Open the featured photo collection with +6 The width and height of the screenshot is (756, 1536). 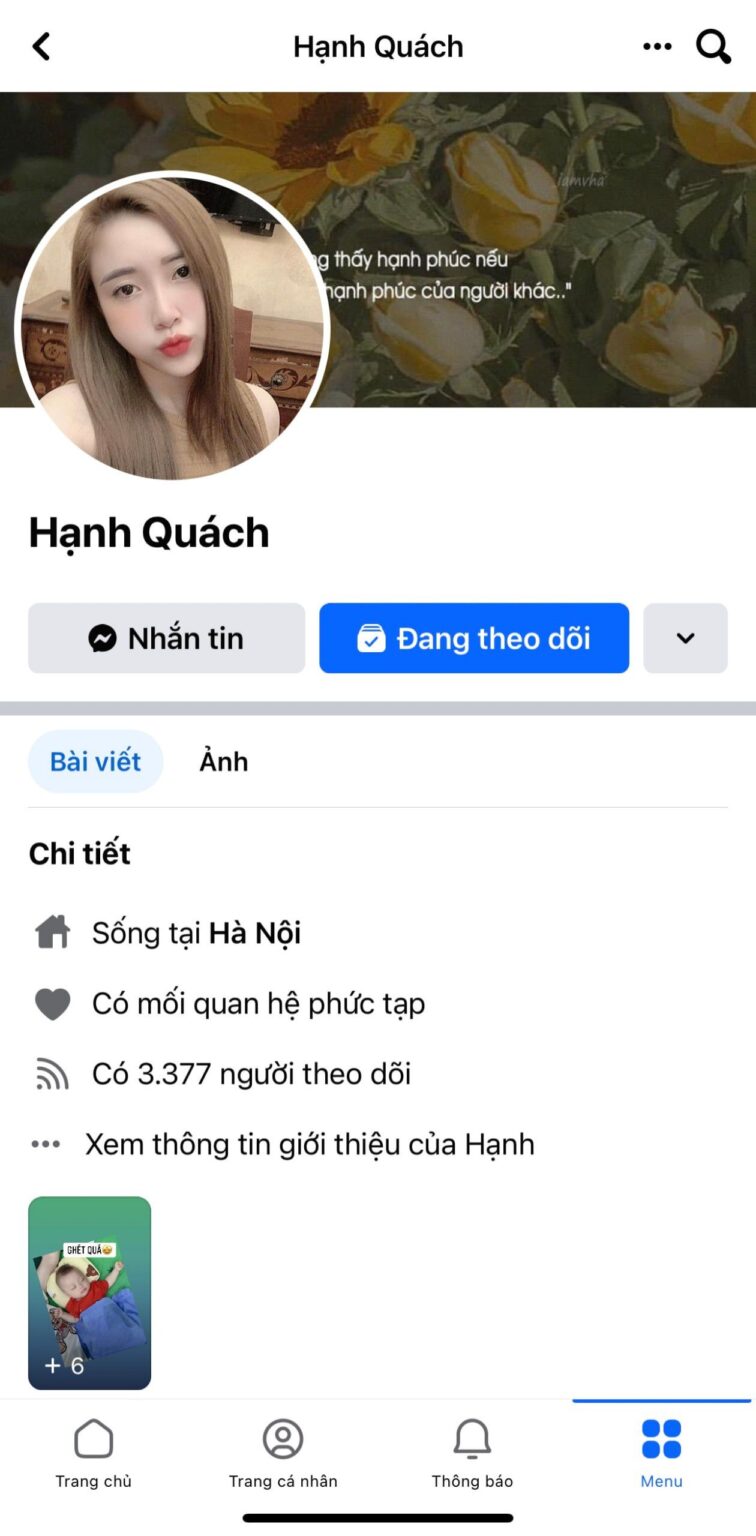[90, 1292]
